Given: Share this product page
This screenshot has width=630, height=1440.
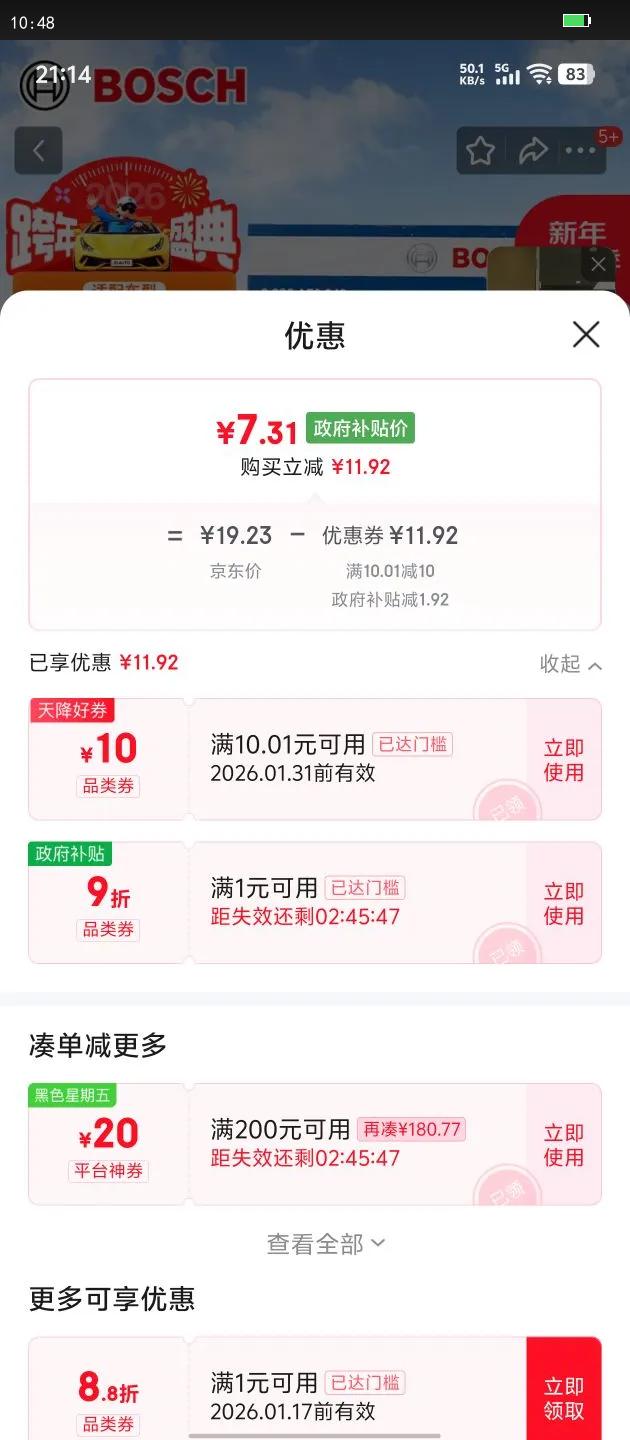Looking at the screenshot, I should pyautogui.click(x=533, y=151).
